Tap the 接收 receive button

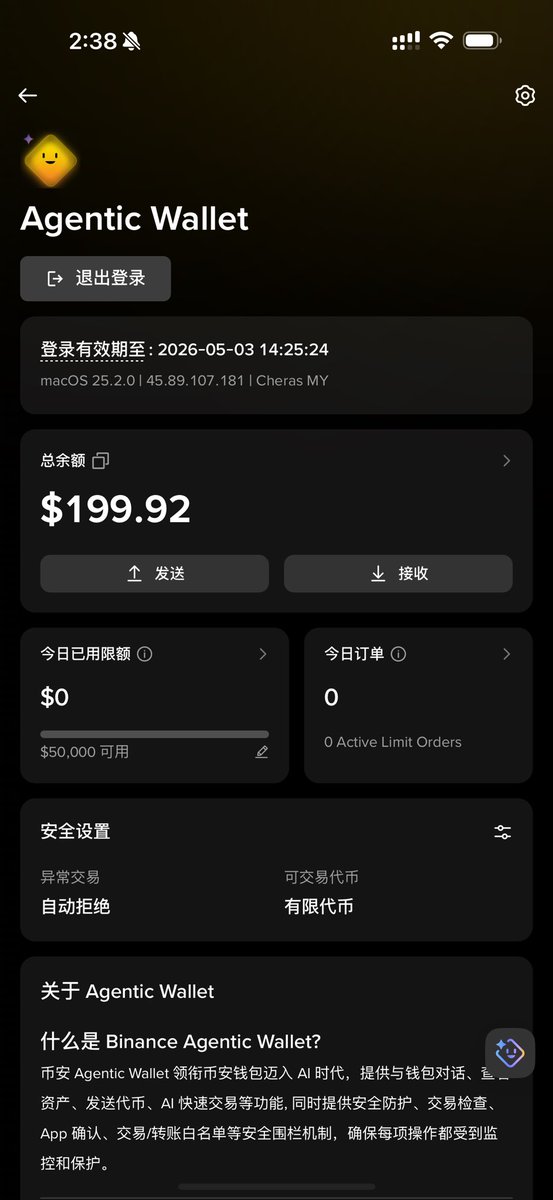tap(398, 574)
